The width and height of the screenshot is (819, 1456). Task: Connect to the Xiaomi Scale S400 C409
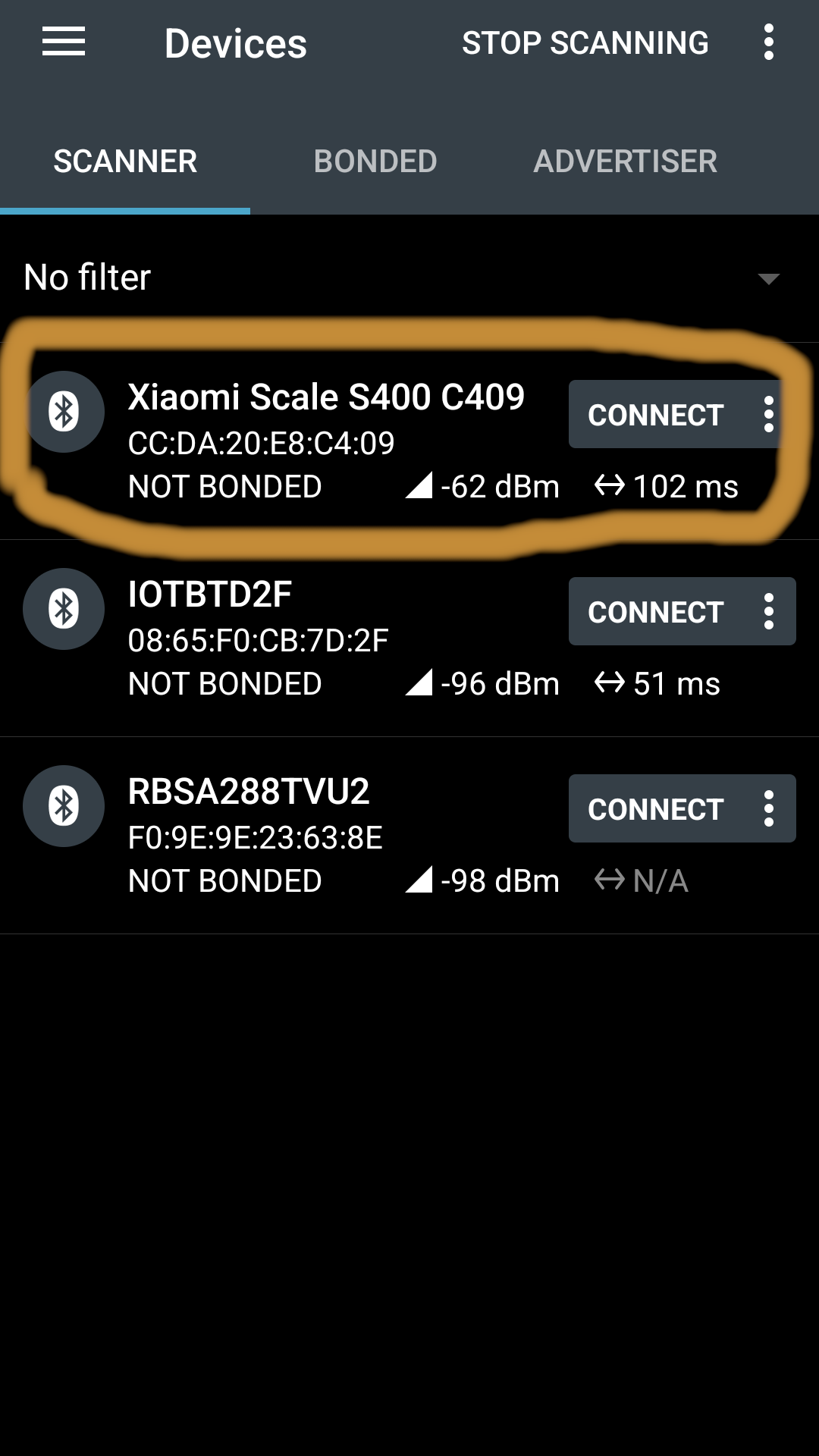click(x=655, y=414)
